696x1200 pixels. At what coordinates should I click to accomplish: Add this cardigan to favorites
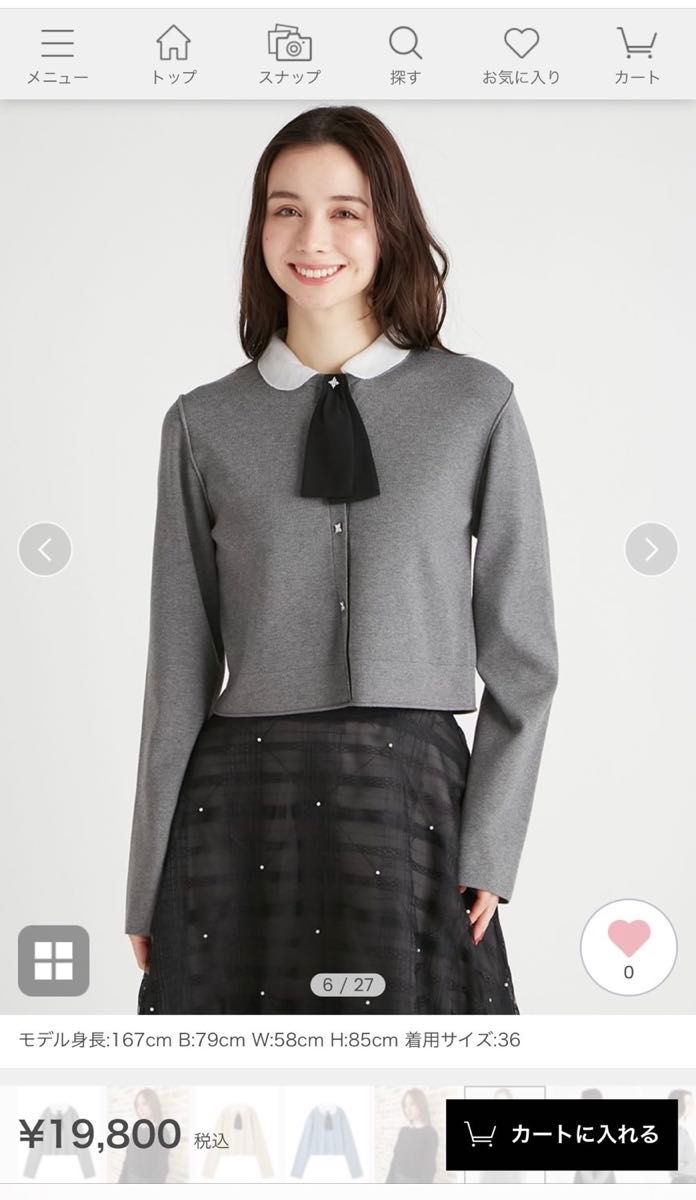628,945
